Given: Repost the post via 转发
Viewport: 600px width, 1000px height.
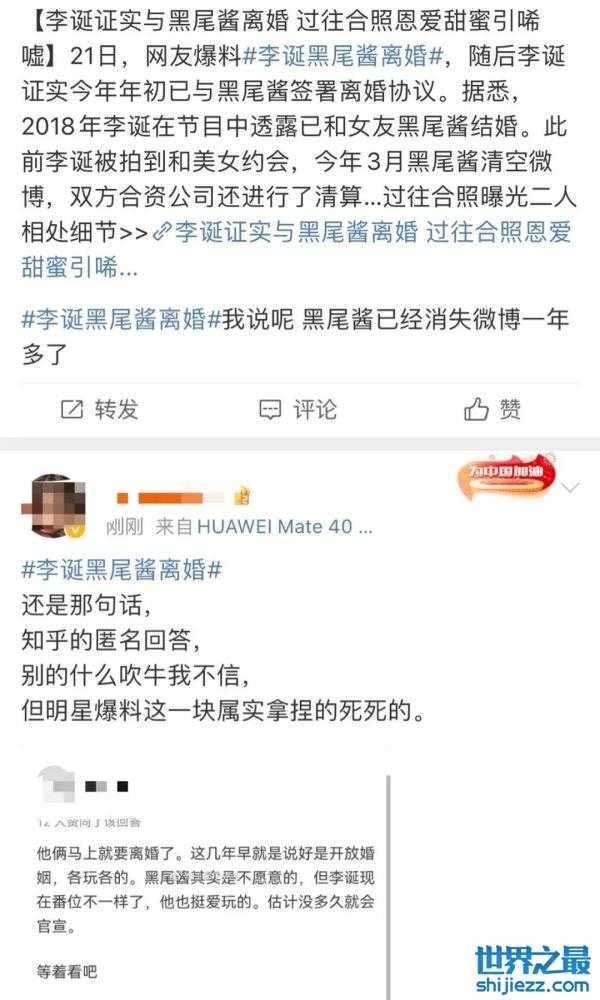Looking at the screenshot, I should click(x=99, y=409).
